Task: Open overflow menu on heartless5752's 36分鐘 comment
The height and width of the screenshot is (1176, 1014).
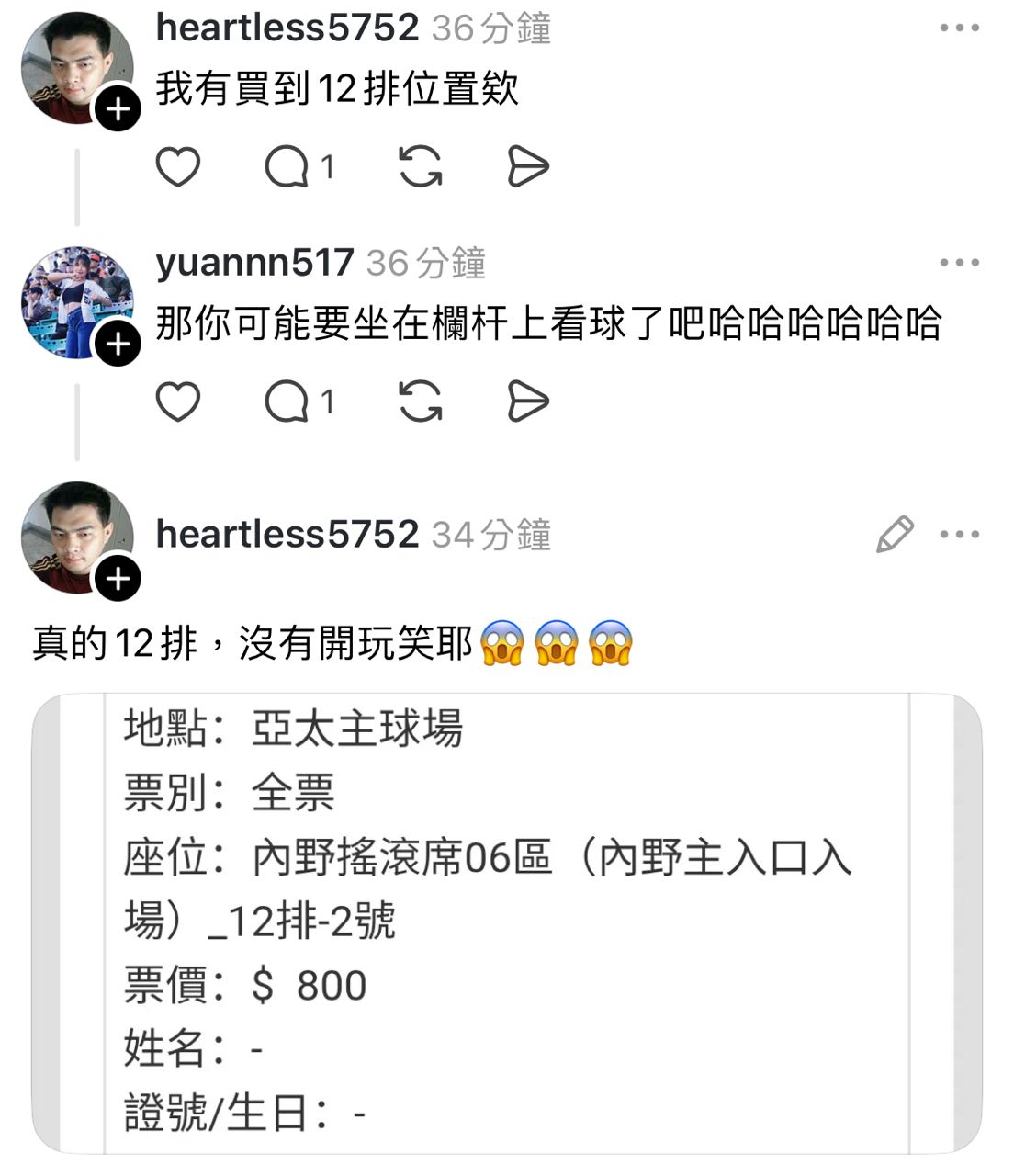Action: click(960, 28)
